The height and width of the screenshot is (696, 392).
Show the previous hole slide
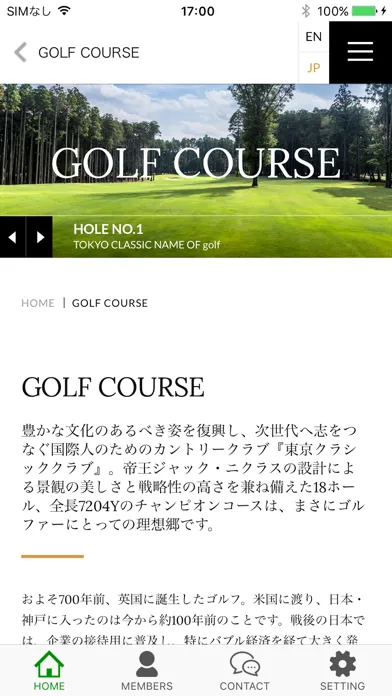click(x=12, y=237)
